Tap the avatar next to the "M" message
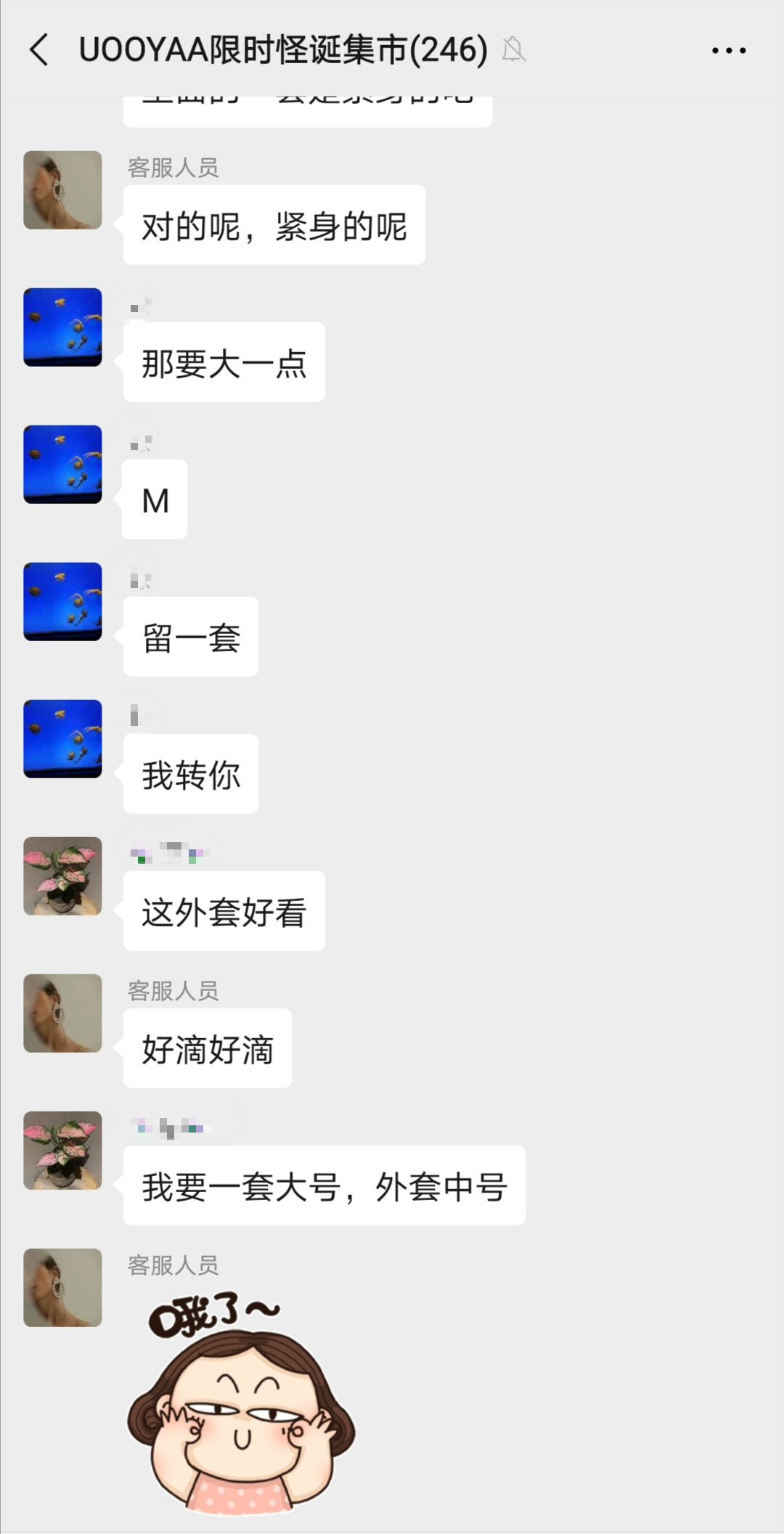 (62, 465)
